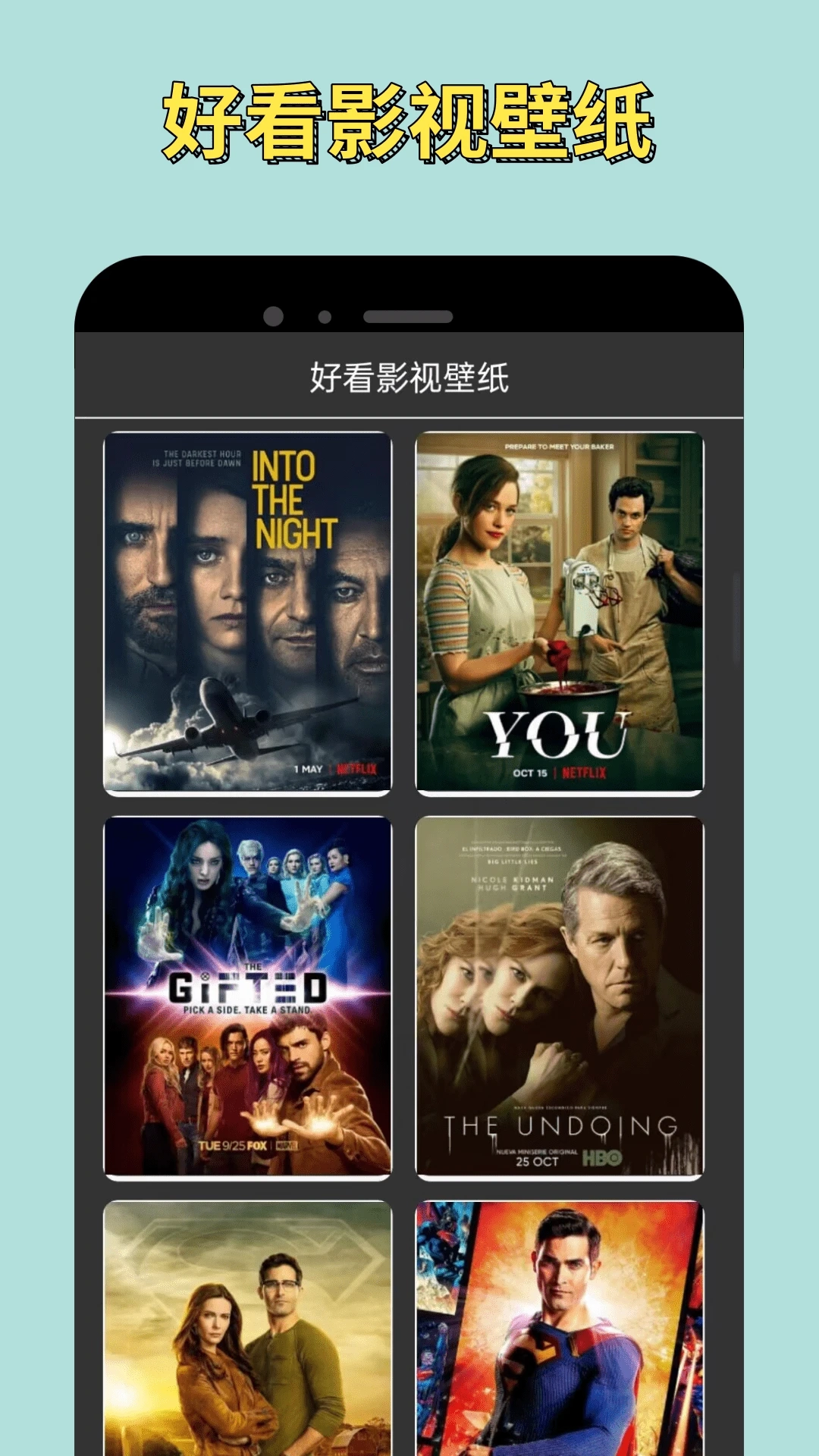819x1456 pixels.
Task: Click 25 OCT text on The Undoing
Action: [538, 1162]
